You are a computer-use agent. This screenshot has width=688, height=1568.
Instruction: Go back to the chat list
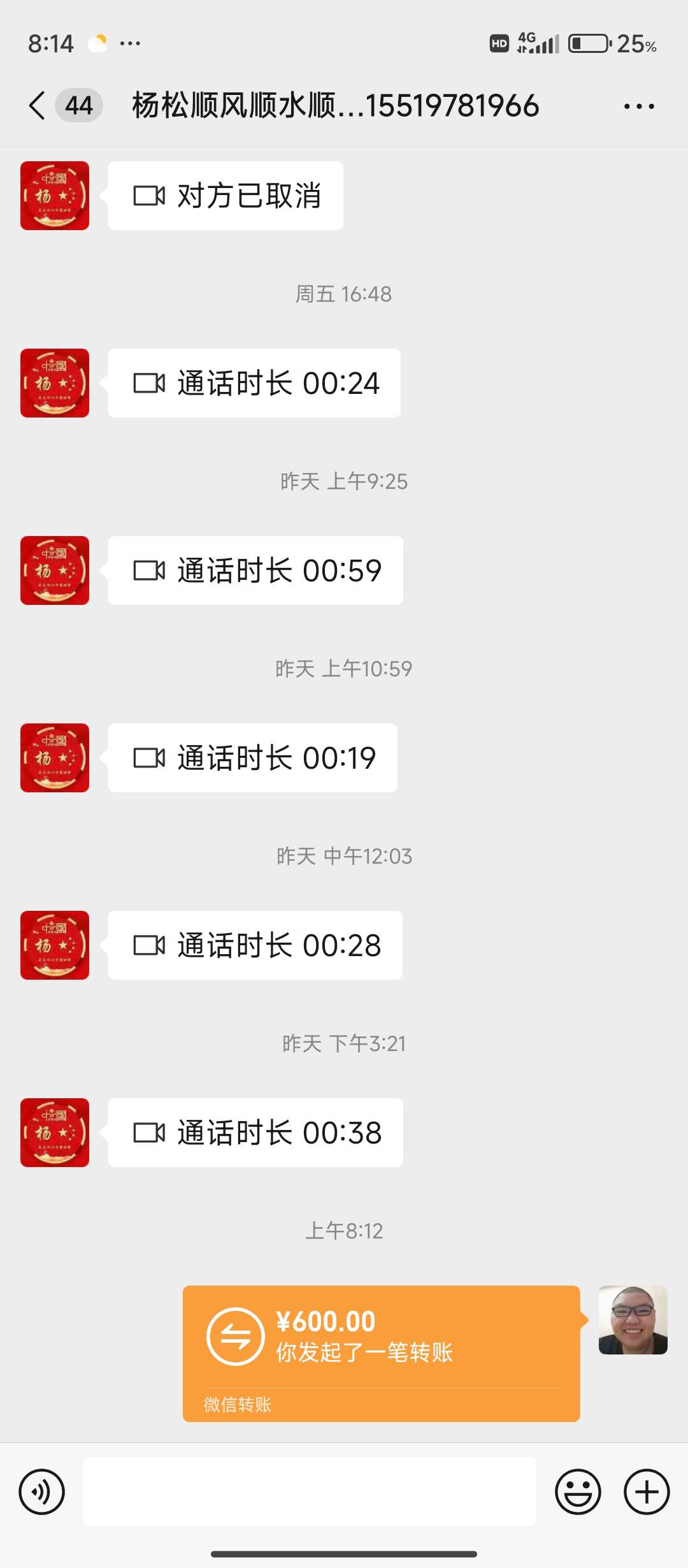[38, 105]
